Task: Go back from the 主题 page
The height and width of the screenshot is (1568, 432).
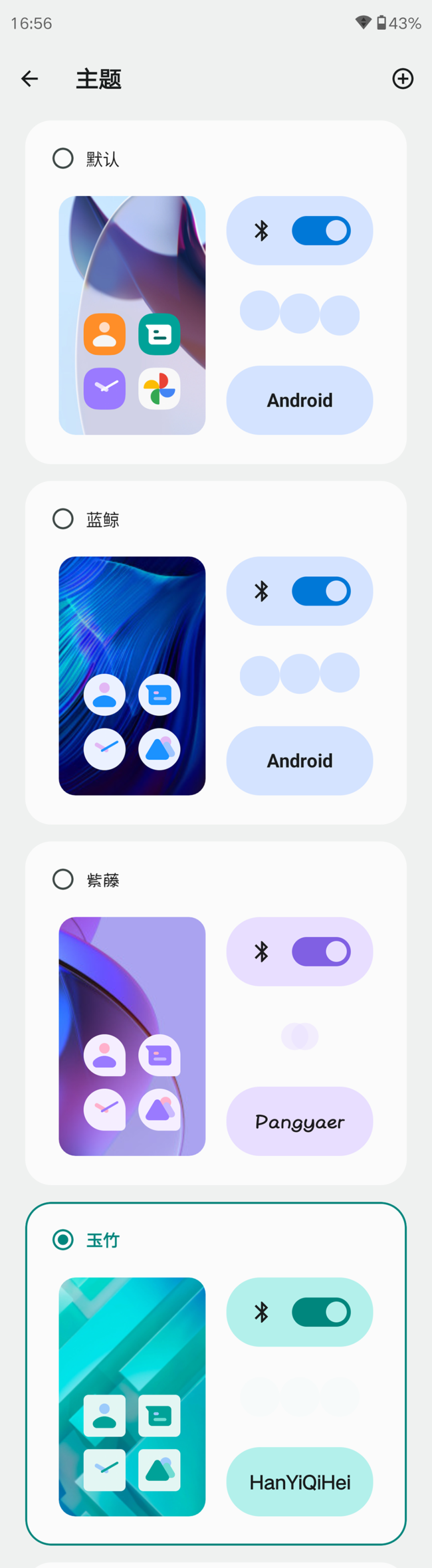Action: coord(29,79)
